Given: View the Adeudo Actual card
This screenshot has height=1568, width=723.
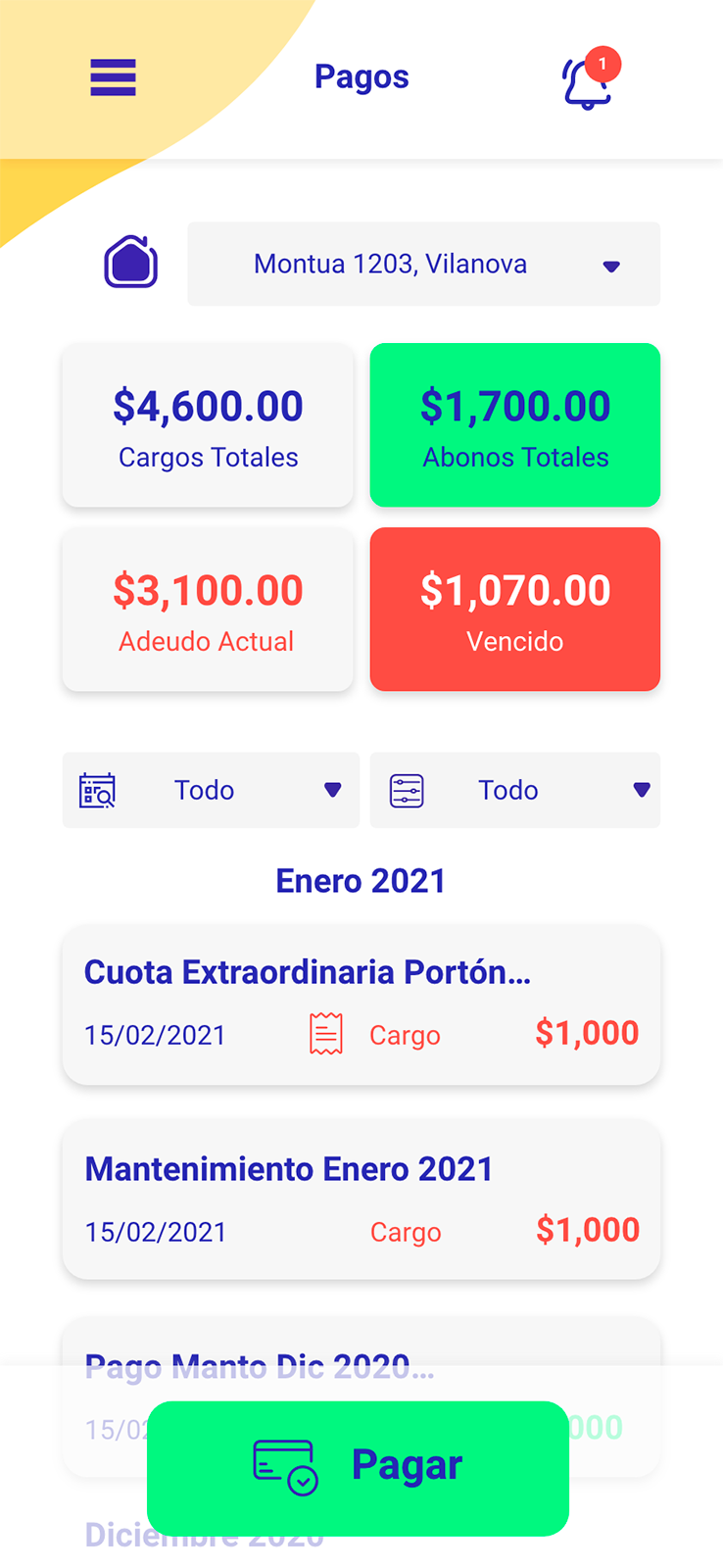Looking at the screenshot, I should (208, 610).
